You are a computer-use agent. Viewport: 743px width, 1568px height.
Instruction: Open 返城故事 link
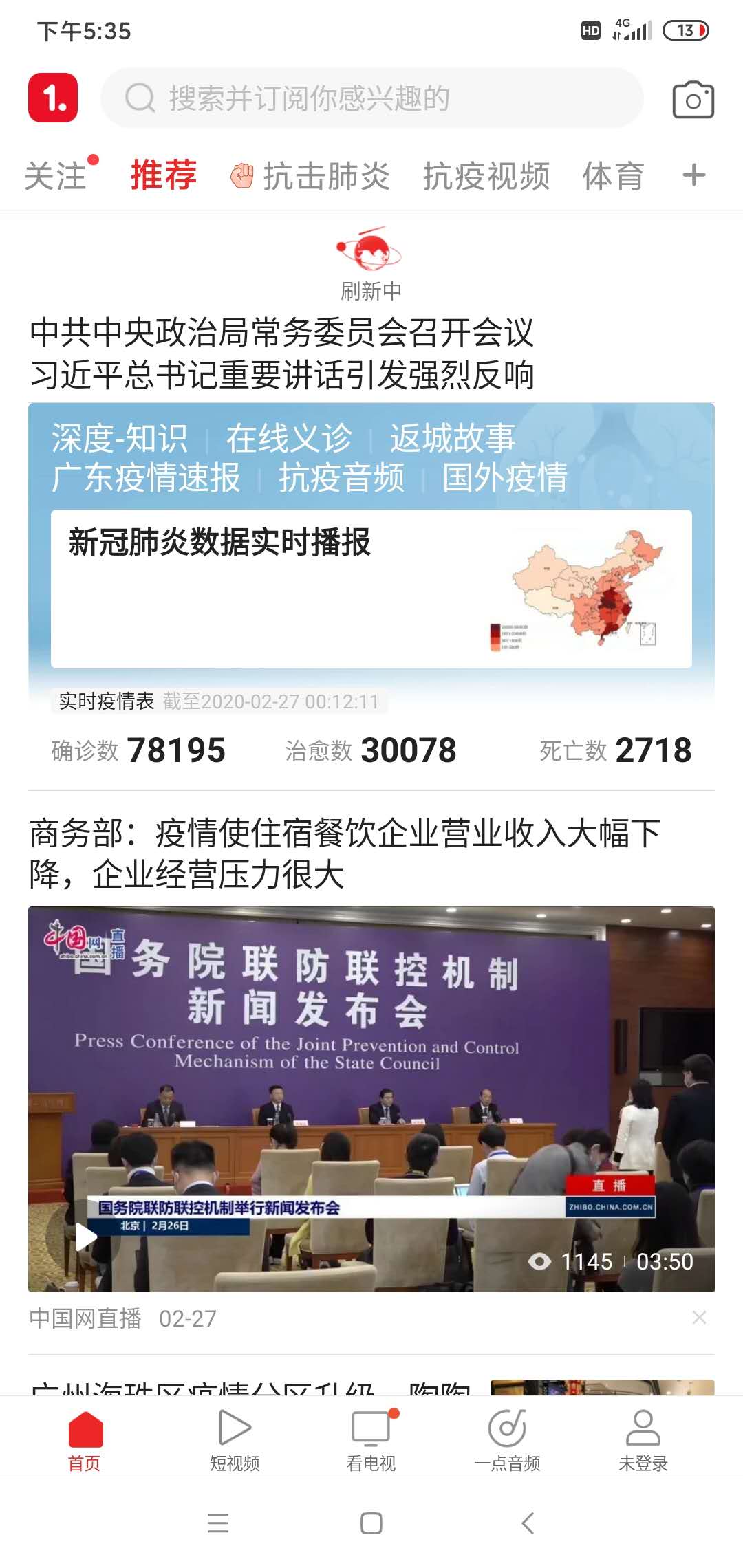point(452,438)
